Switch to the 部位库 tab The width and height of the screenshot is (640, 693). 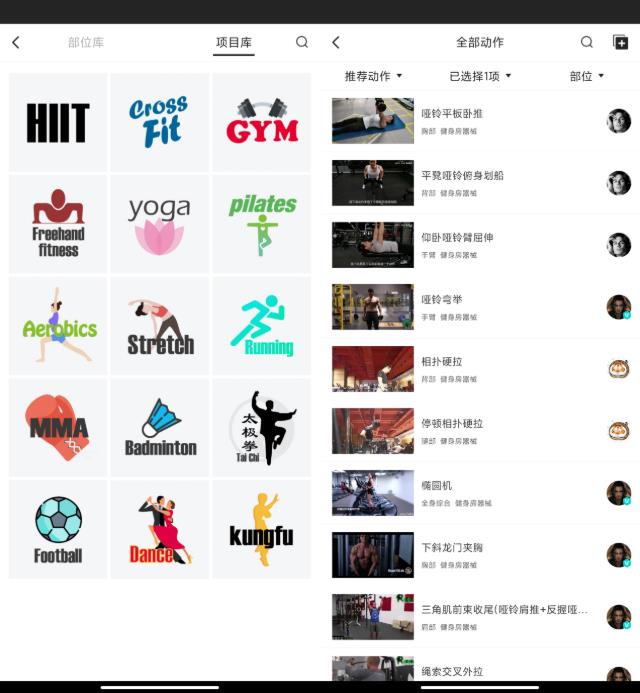pos(86,42)
